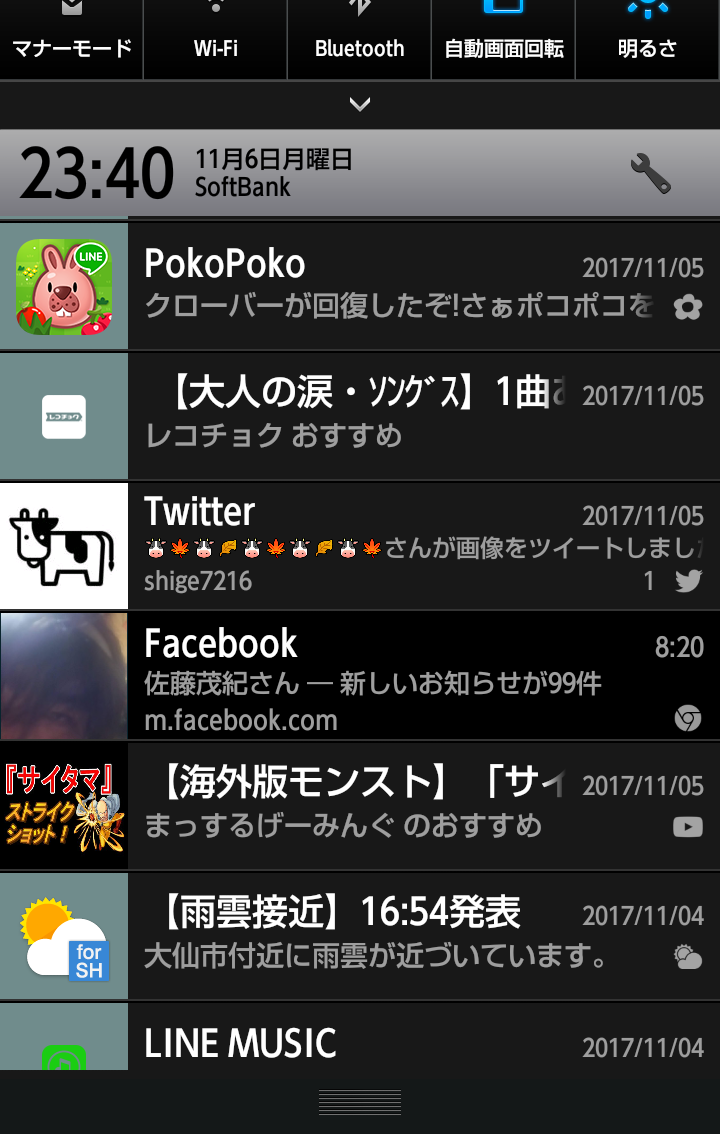
Task: Open the レコチョク app icon
Action: 63,414
